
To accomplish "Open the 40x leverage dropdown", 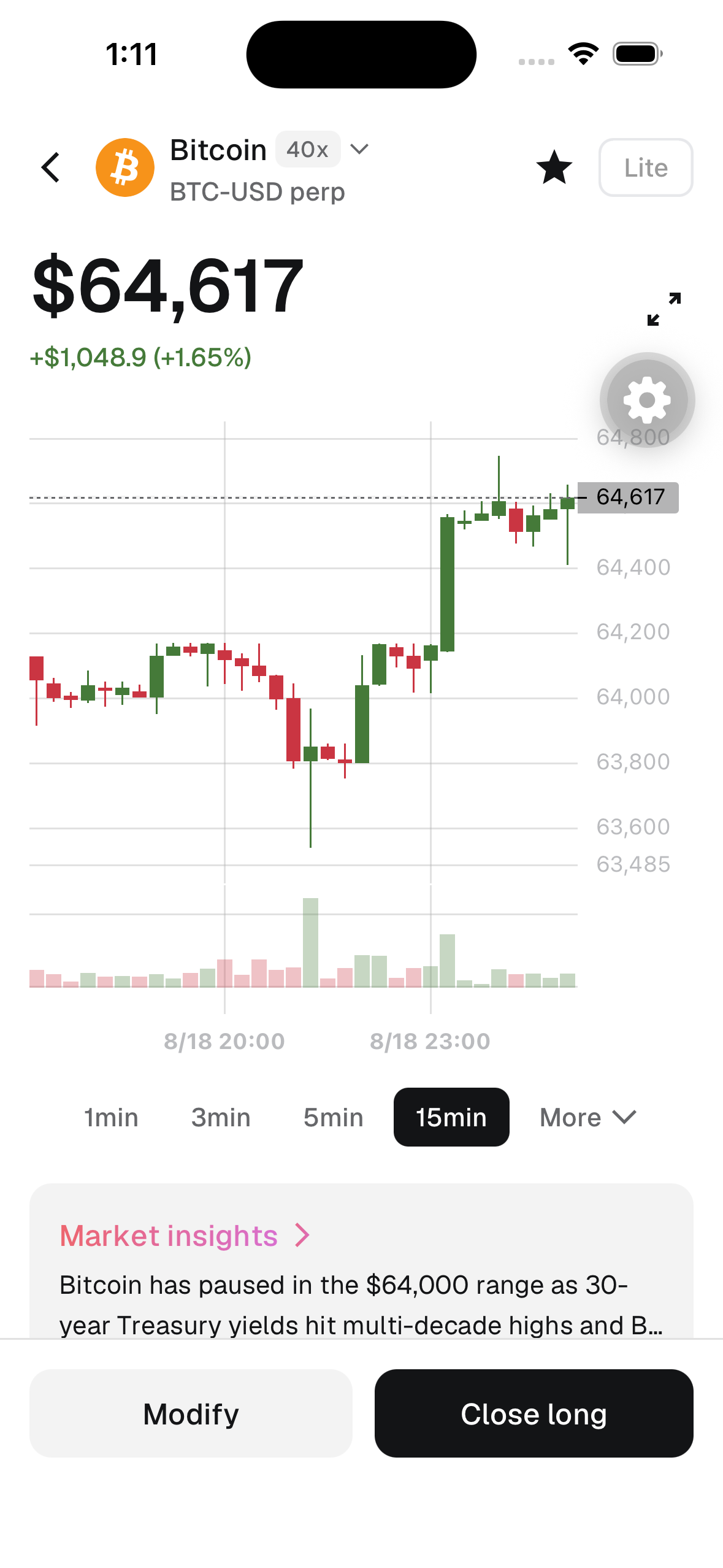I will [323, 149].
